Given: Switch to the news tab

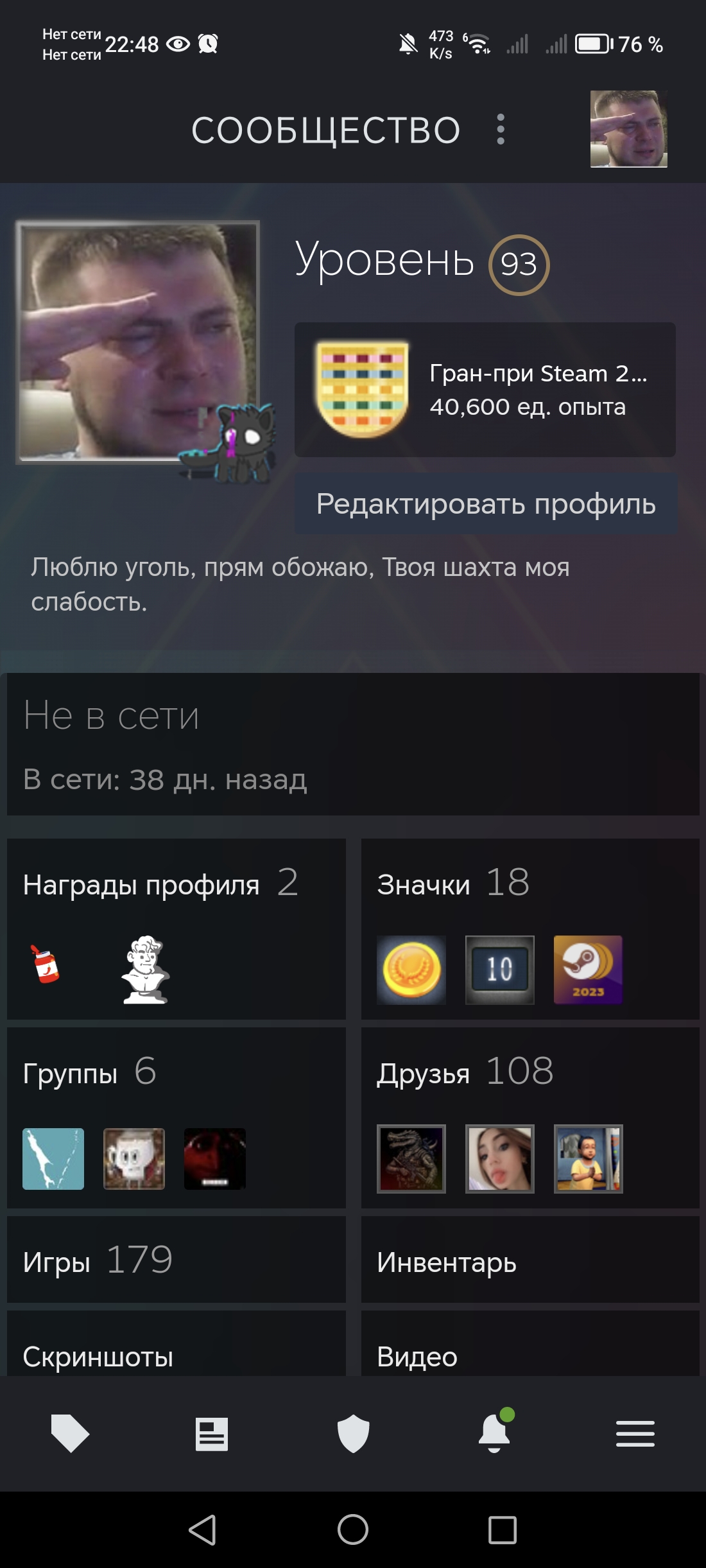Looking at the screenshot, I should [x=212, y=1433].
